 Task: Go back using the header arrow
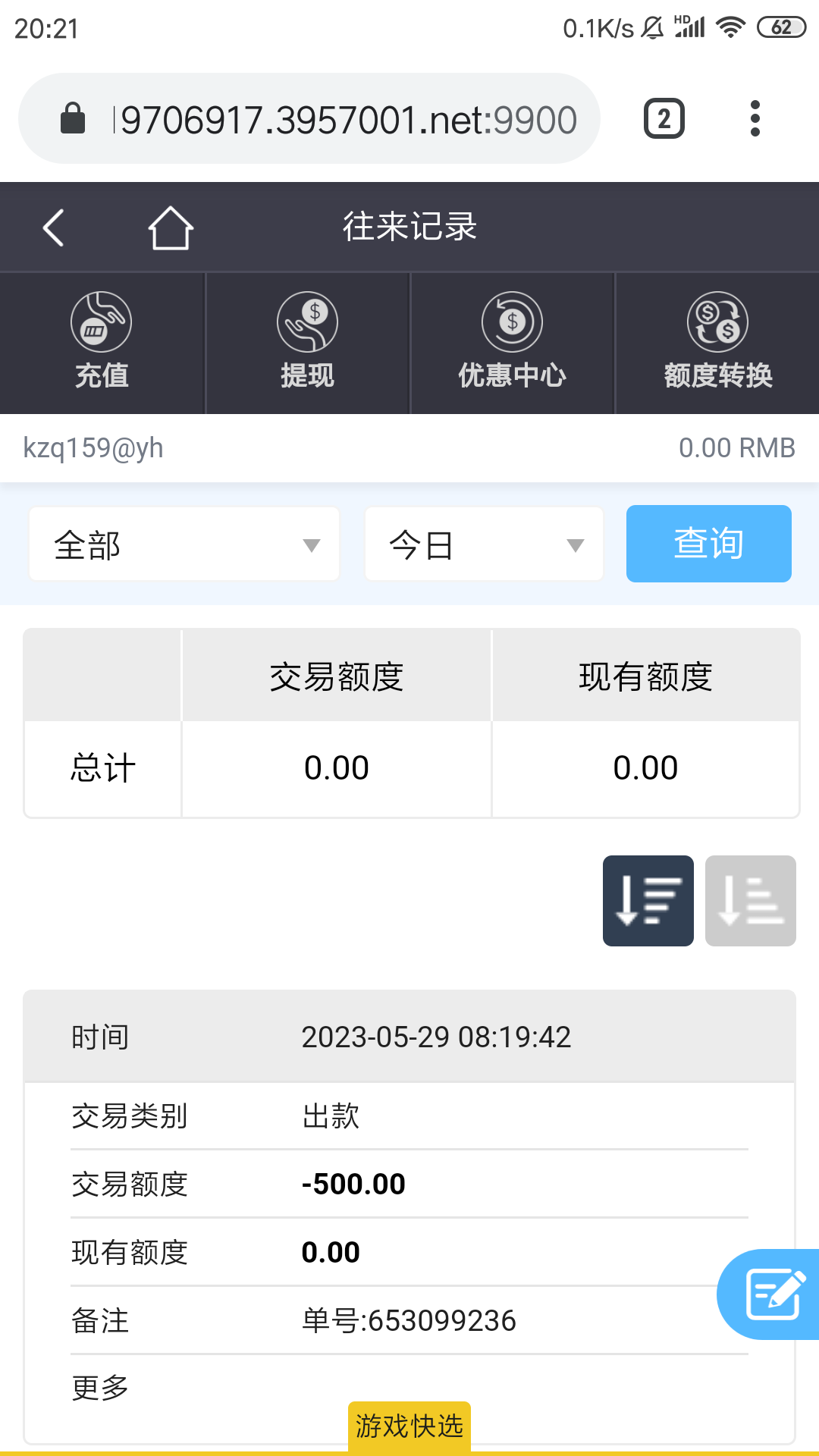coord(53,227)
